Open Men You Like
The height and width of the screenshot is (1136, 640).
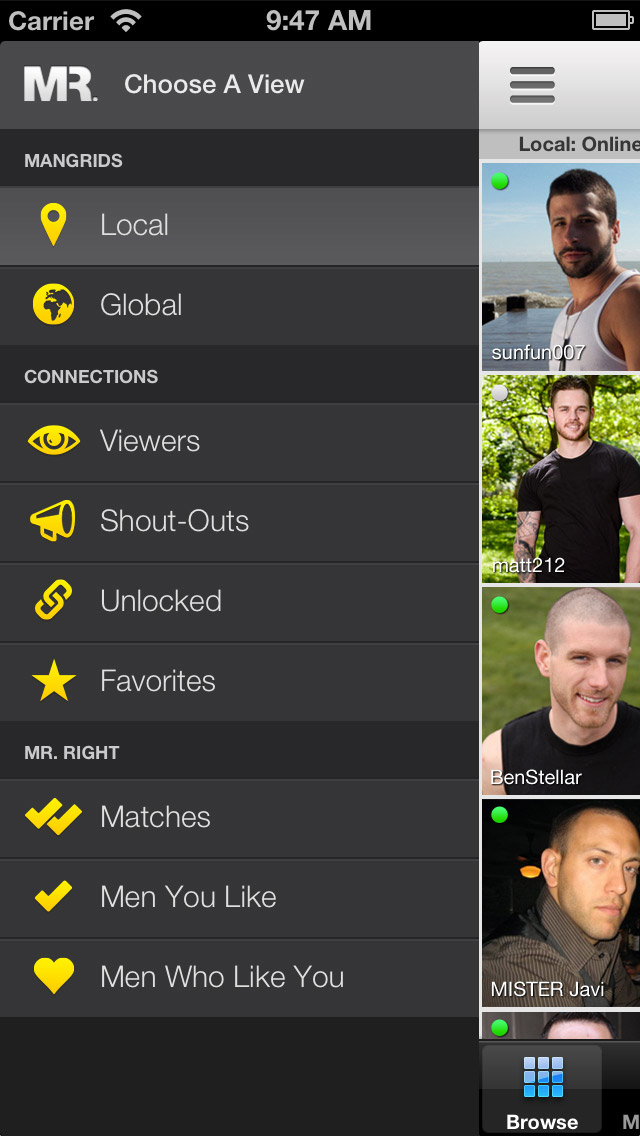239,898
